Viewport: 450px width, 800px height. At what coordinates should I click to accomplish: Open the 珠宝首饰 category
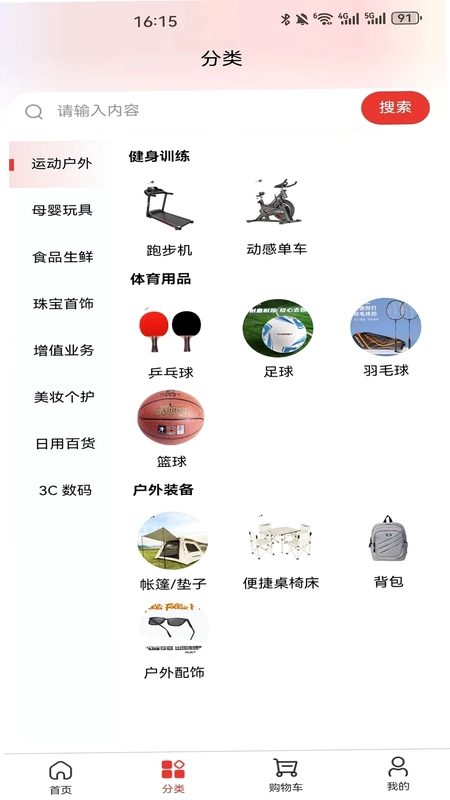pyautogui.click(x=62, y=304)
